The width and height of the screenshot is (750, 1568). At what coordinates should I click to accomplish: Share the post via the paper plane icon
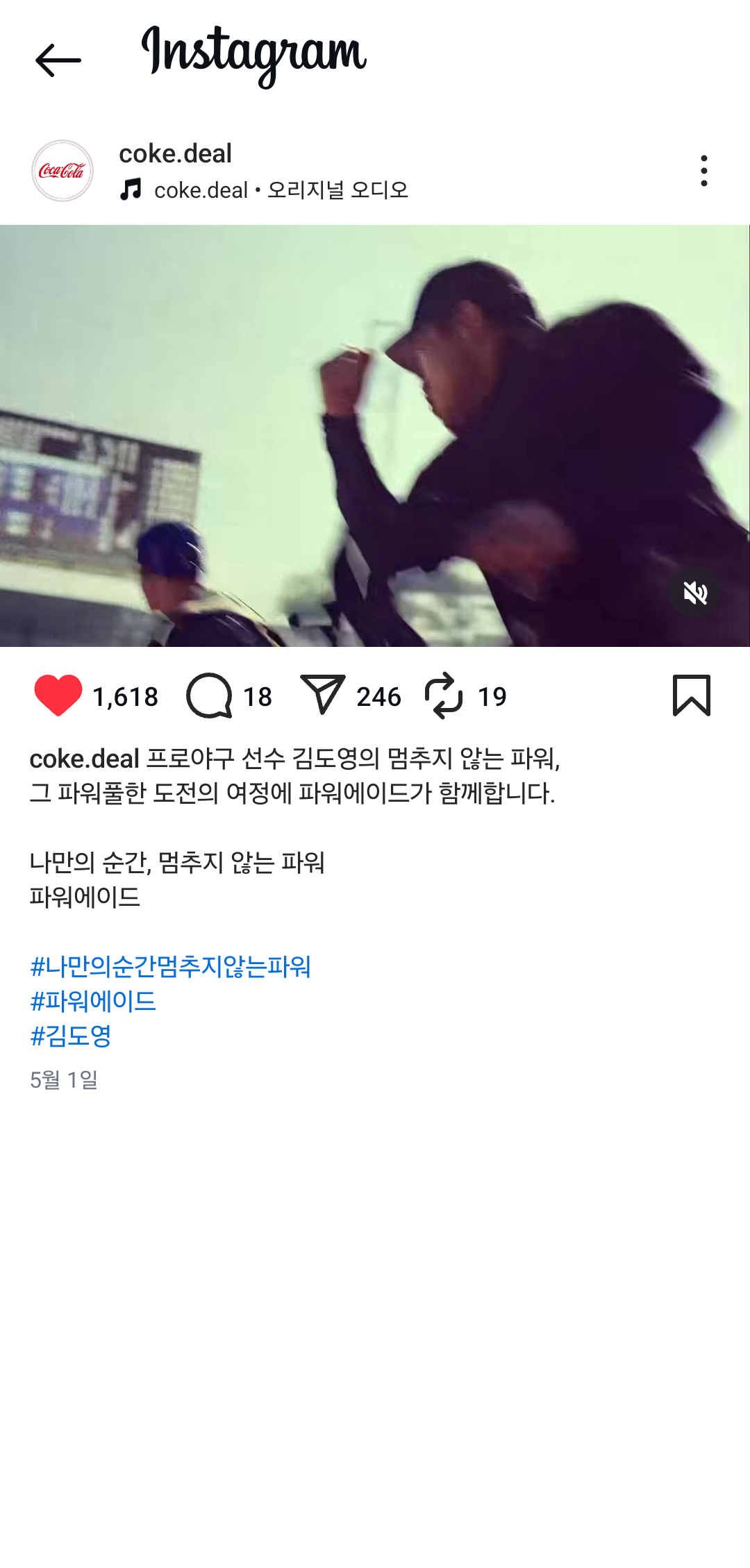[322, 696]
